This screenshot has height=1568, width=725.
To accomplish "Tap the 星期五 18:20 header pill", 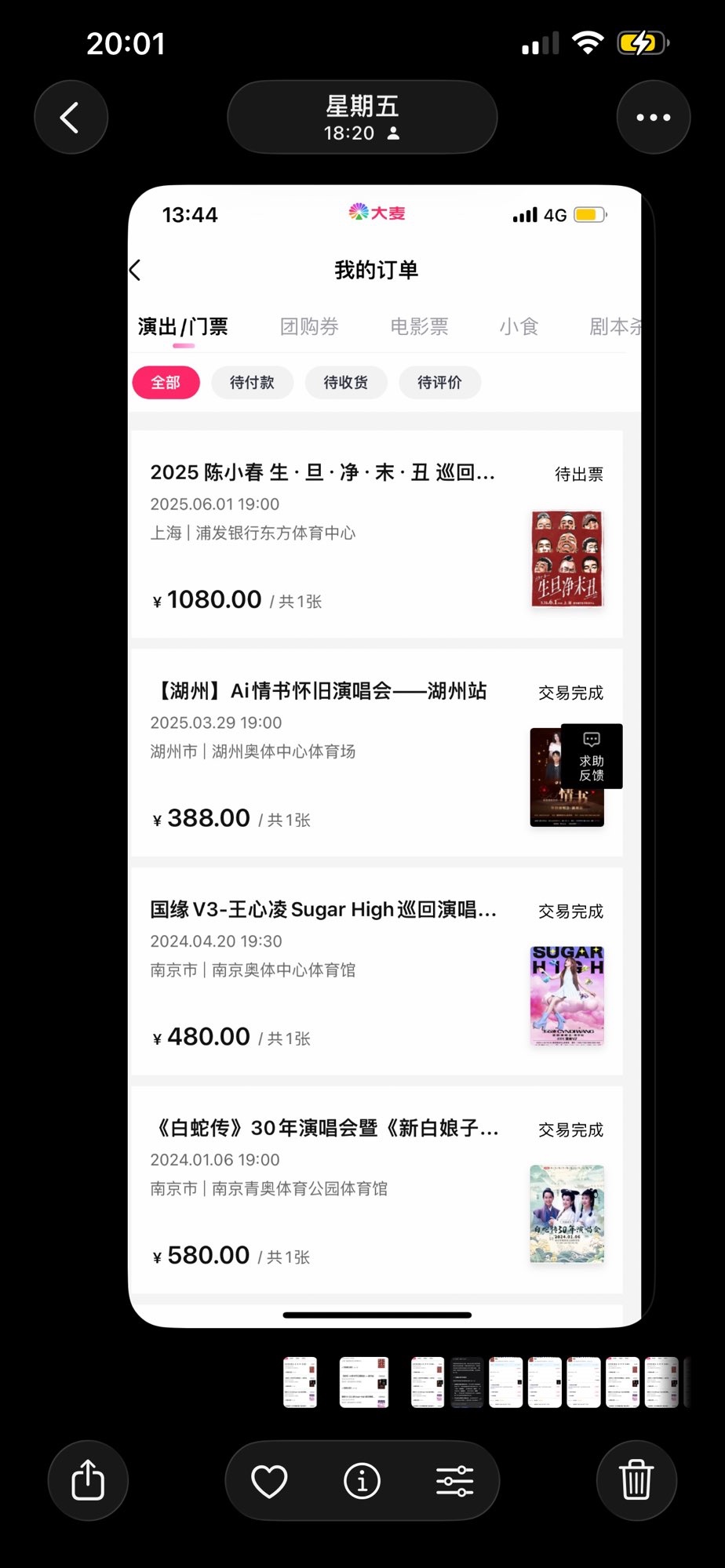I will pos(362,116).
